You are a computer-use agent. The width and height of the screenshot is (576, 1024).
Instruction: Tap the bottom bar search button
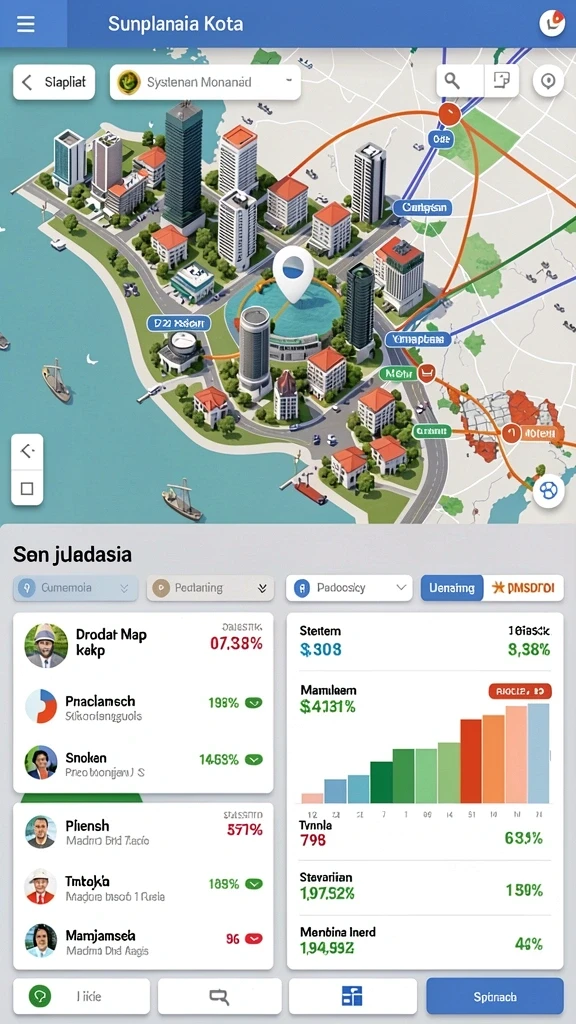coord(219,997)
